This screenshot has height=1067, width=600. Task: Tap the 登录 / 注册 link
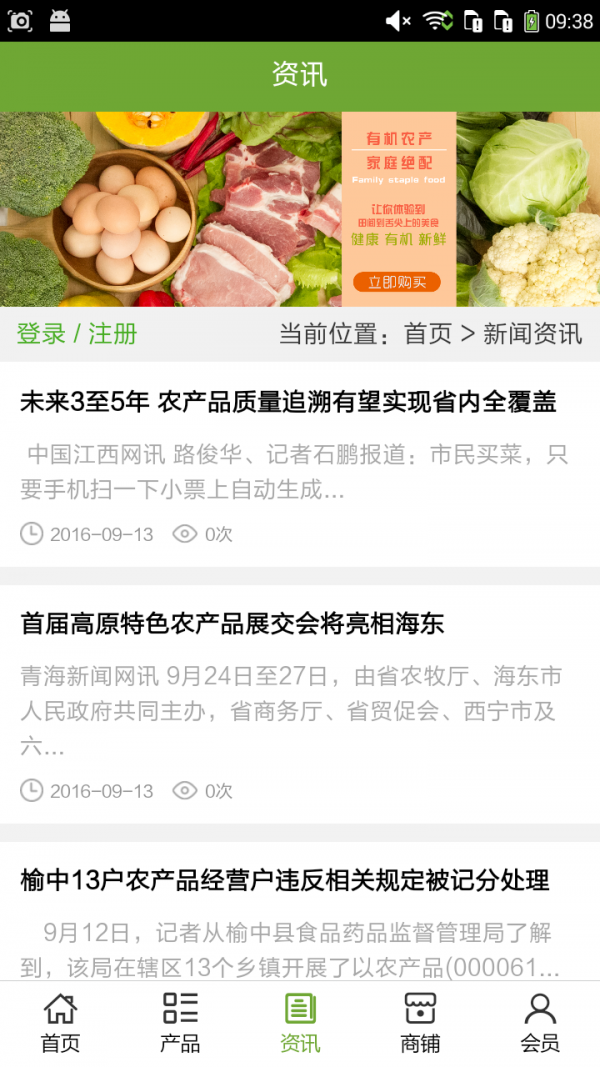tap(77, 334)
